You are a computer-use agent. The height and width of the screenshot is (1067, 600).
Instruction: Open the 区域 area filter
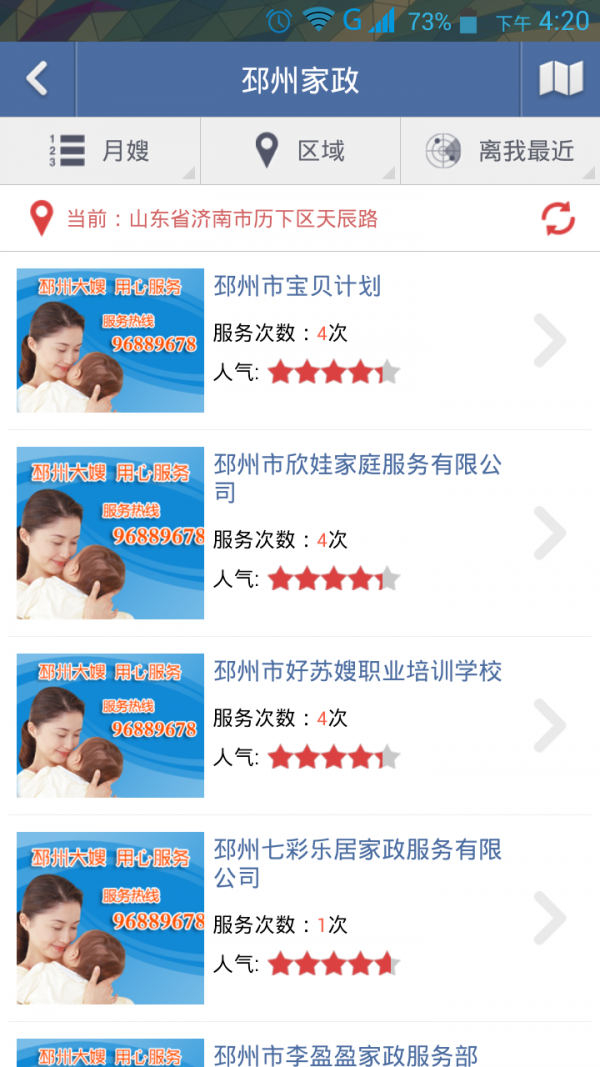pyautogui.click(x=300, y=151)
